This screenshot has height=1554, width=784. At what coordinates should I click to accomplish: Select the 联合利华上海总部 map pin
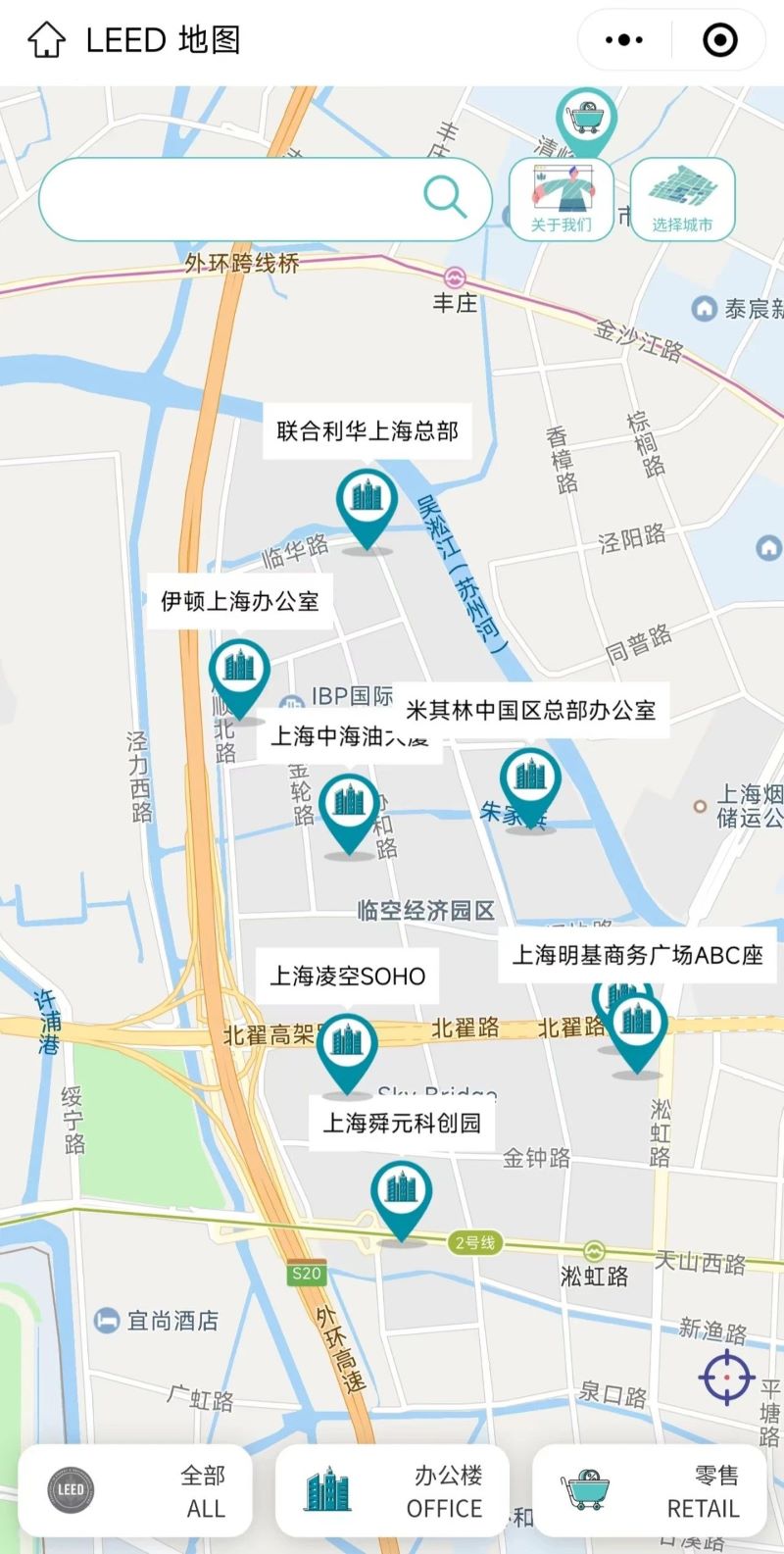tap(367, 500)
